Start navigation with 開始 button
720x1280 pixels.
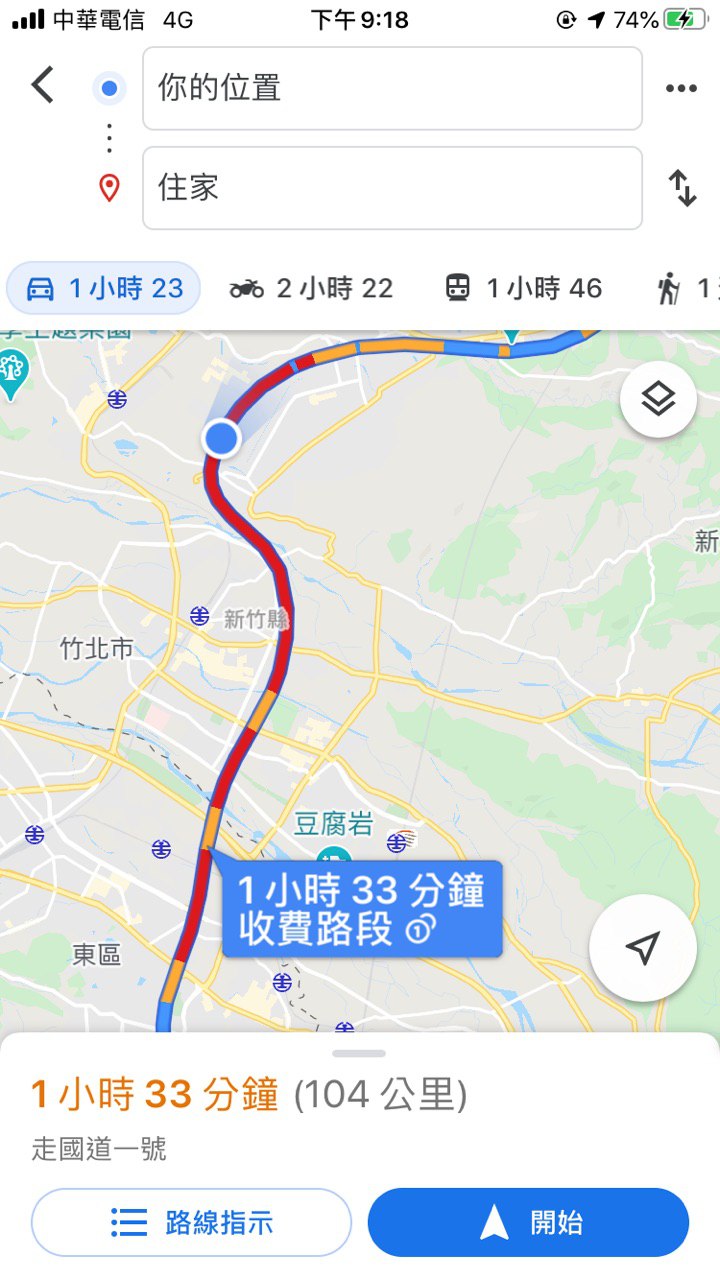pos(528,1222)
